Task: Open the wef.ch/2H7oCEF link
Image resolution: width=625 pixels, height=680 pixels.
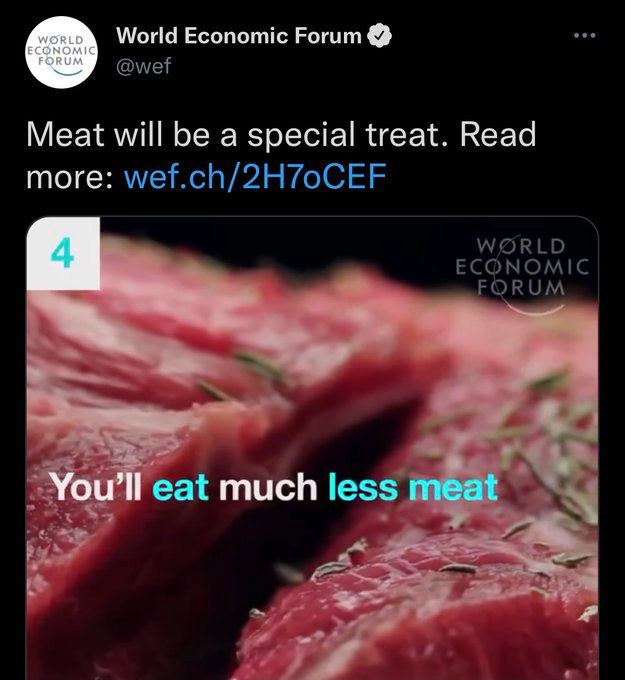Action: click(x=254, y=178)
